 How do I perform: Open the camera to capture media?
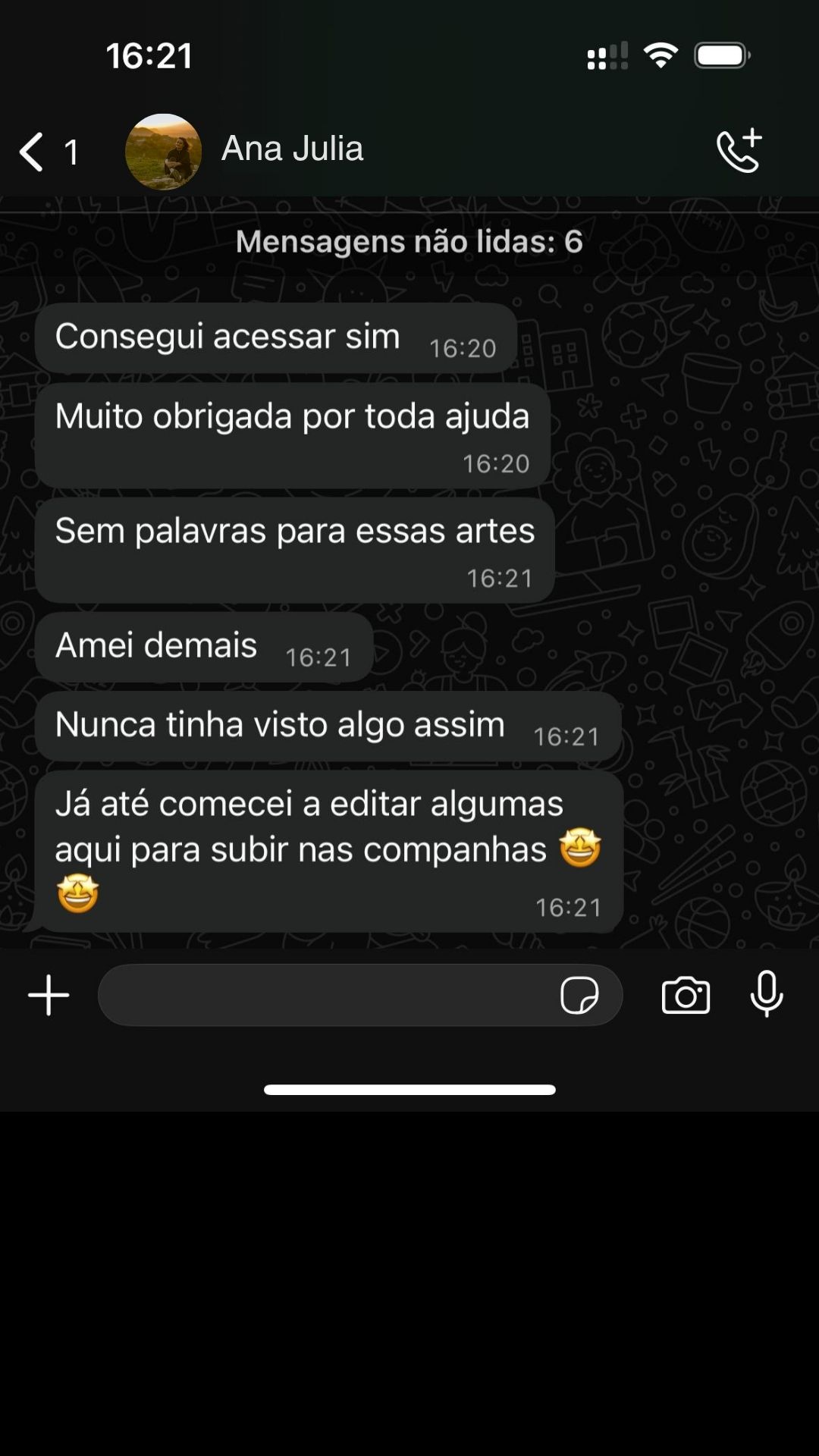click(683, 995)
